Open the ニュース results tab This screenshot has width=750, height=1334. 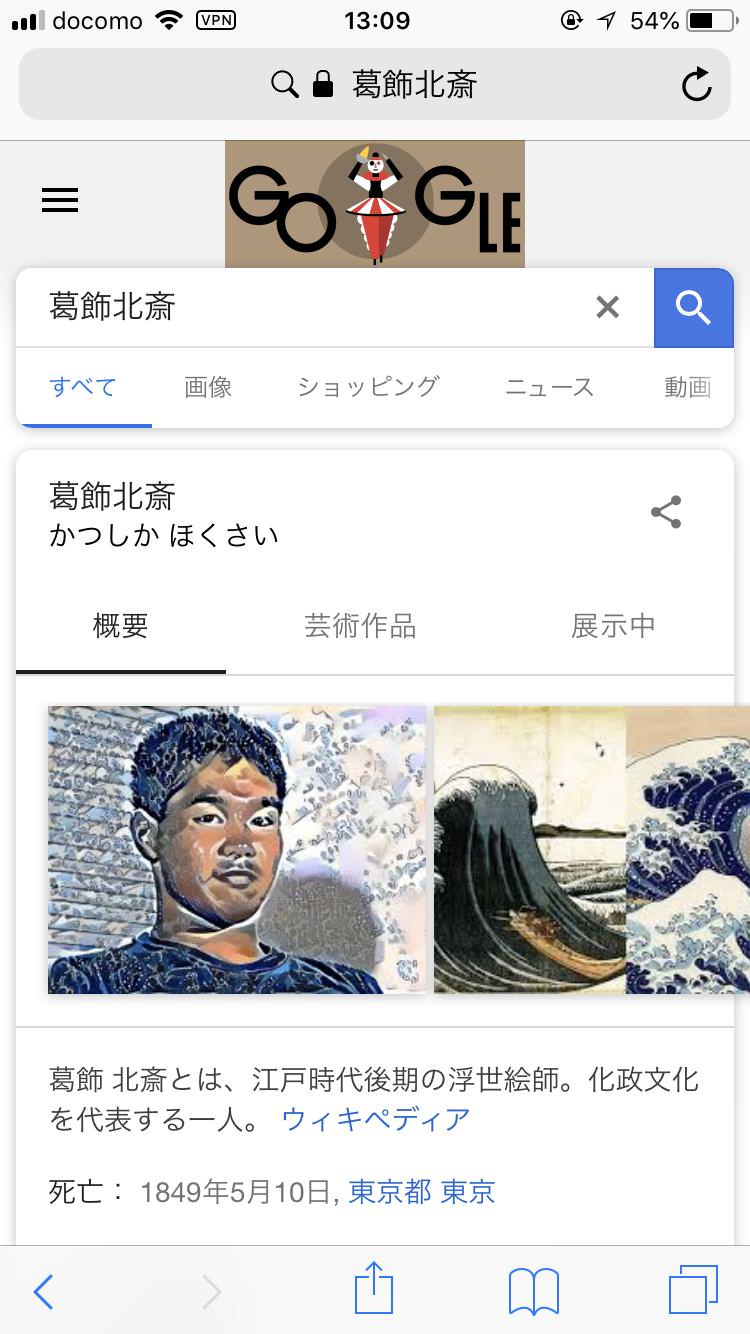pos(548,387)
